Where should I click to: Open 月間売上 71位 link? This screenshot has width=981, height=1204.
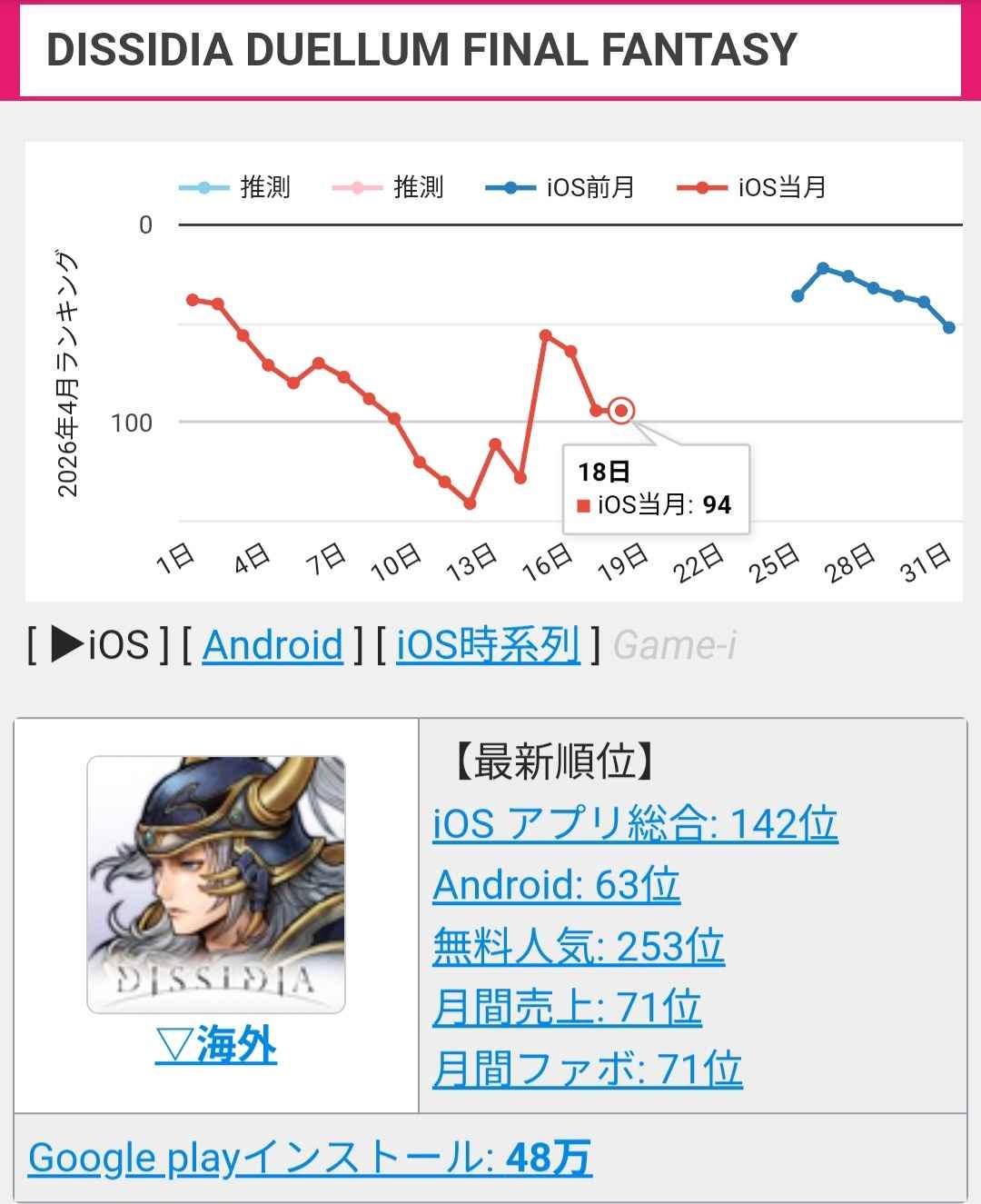(x=567, y=1008)
